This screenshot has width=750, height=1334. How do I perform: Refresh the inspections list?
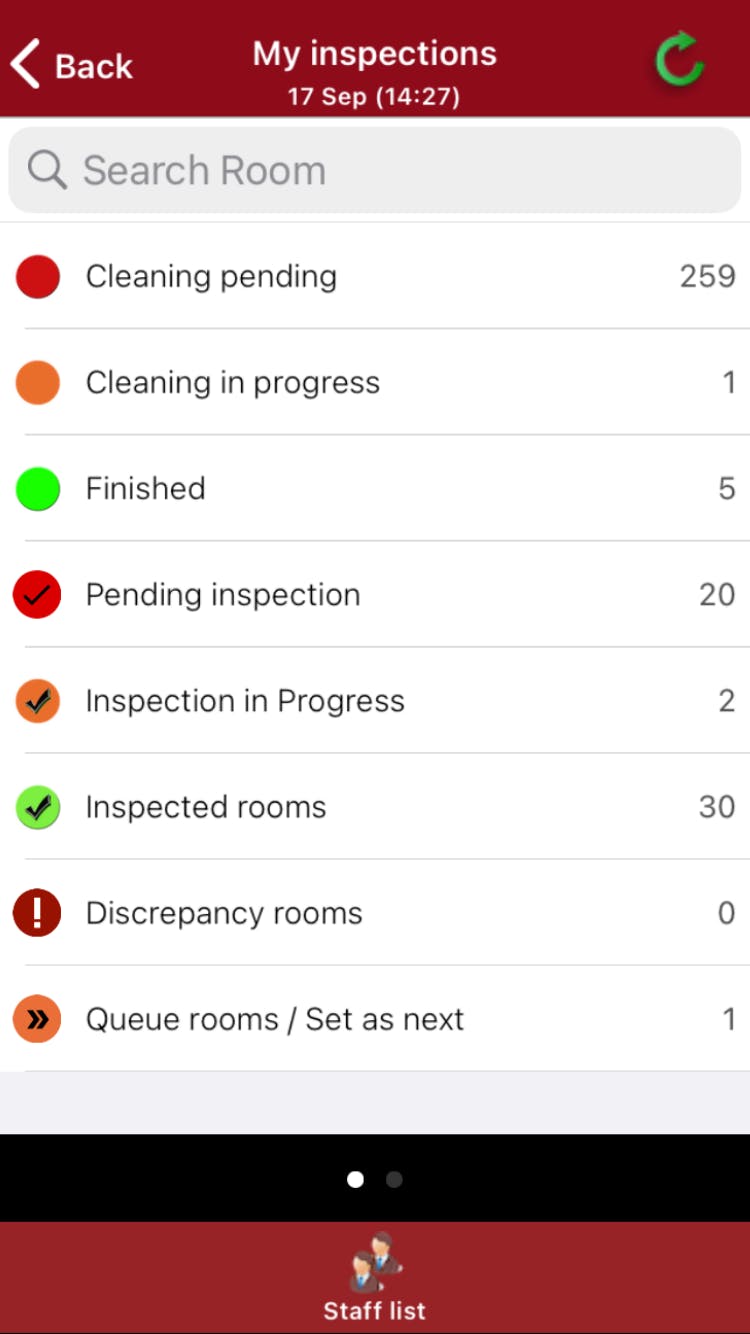coord(679,60)
